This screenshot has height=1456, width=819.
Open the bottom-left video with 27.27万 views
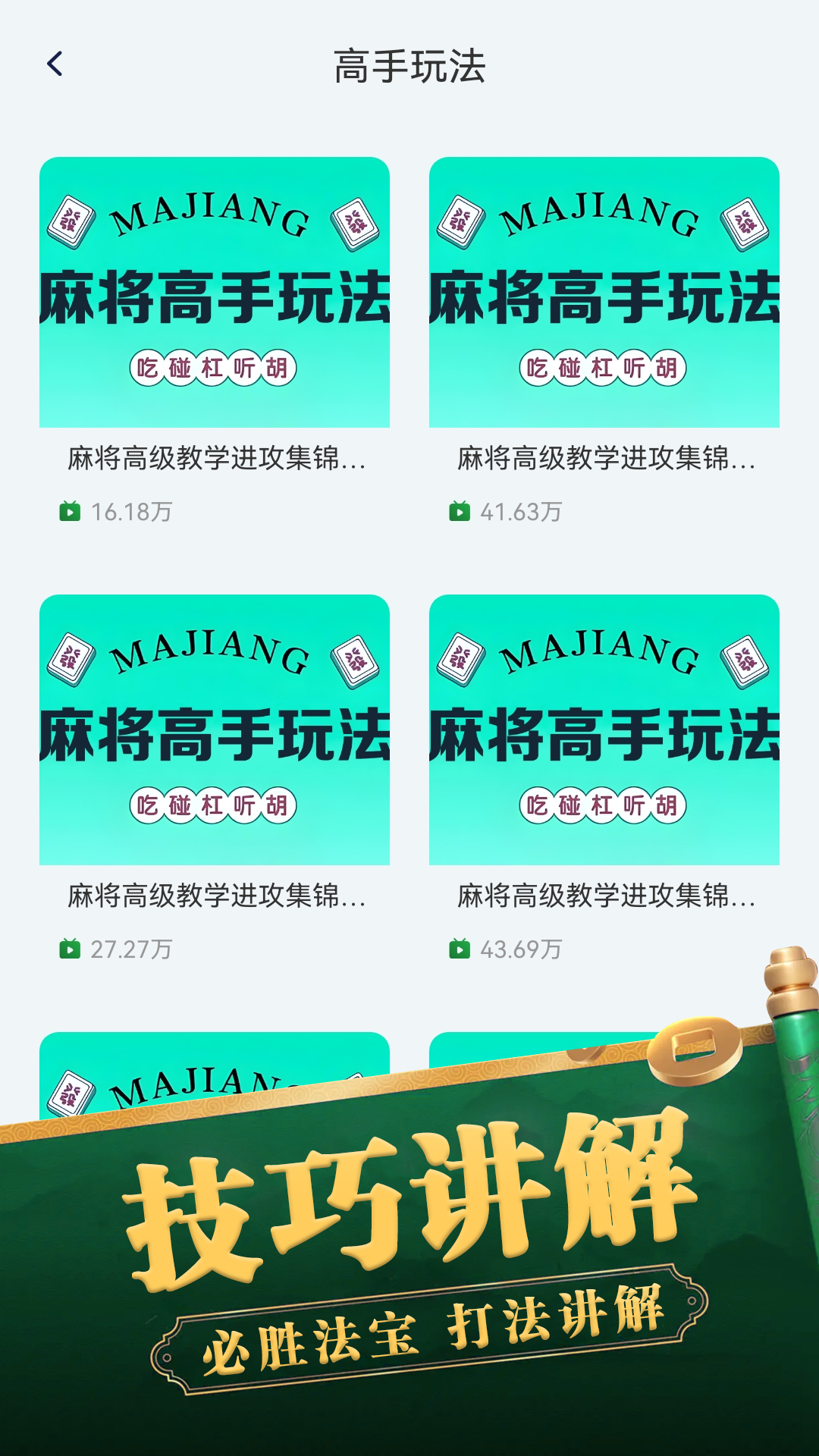click(x=216, y=732)
